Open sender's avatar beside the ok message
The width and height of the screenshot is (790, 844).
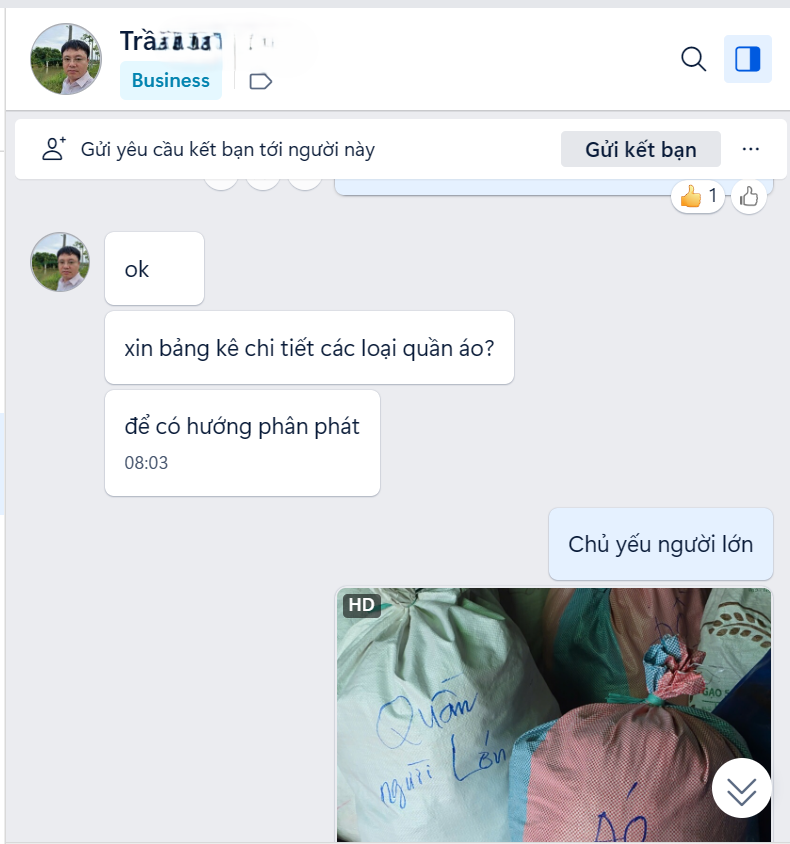pyautogui.click(x=60, y=262)
